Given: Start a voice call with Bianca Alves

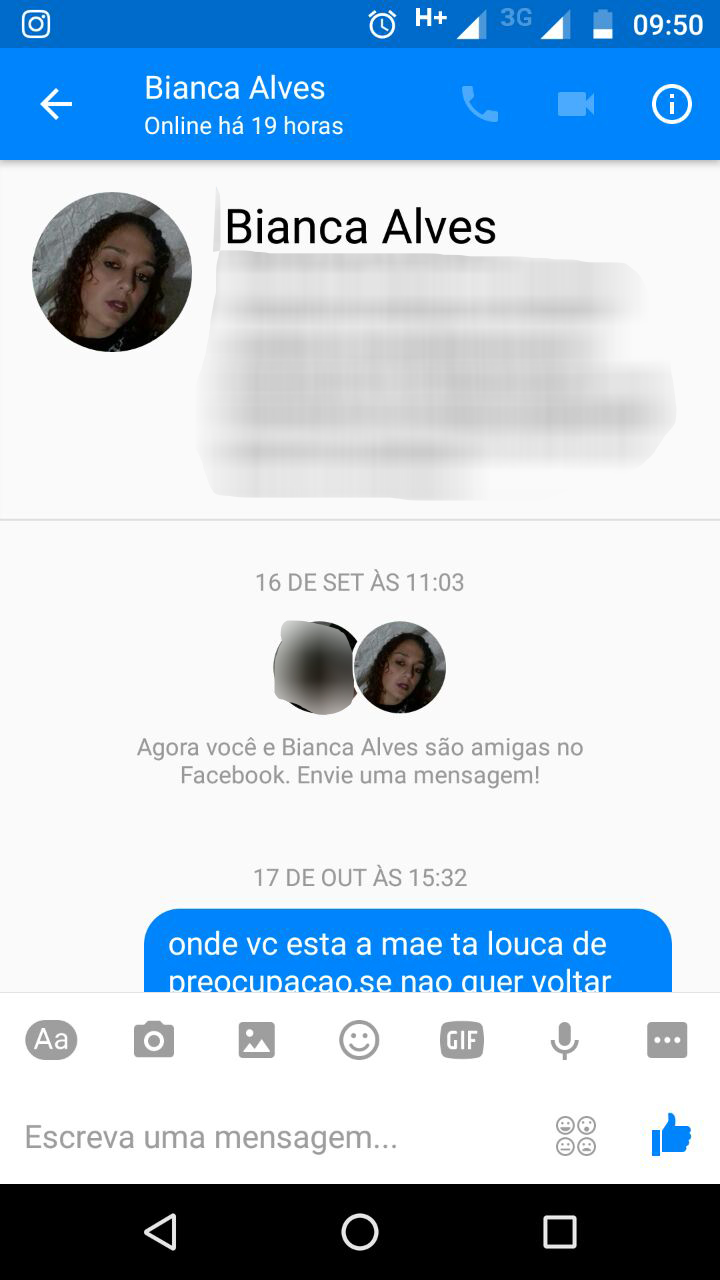Looking at the screenshot, I should pos(479,104).
